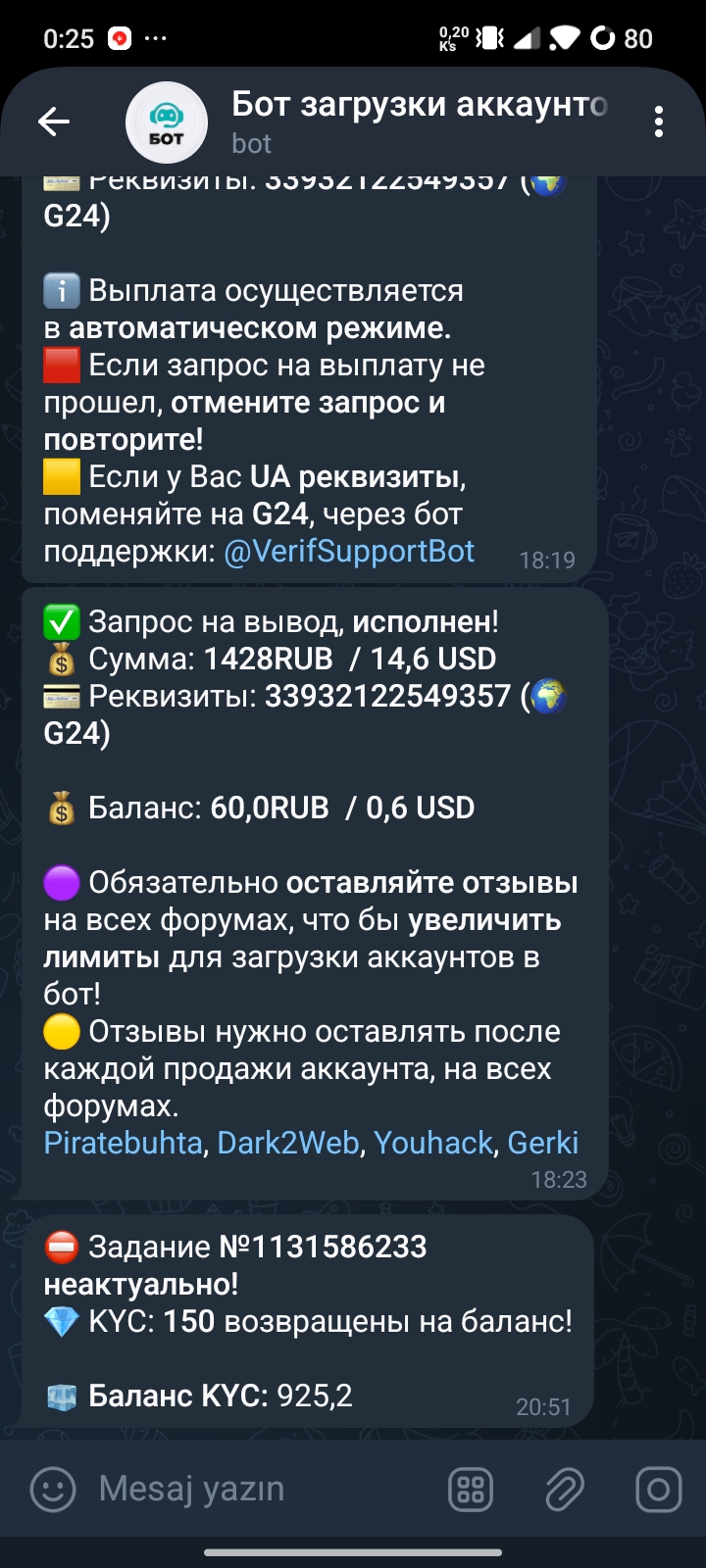The width and height of the screenshot is (706, 1568).
Task: Go back to the chat list
Action: pos(54,122)
